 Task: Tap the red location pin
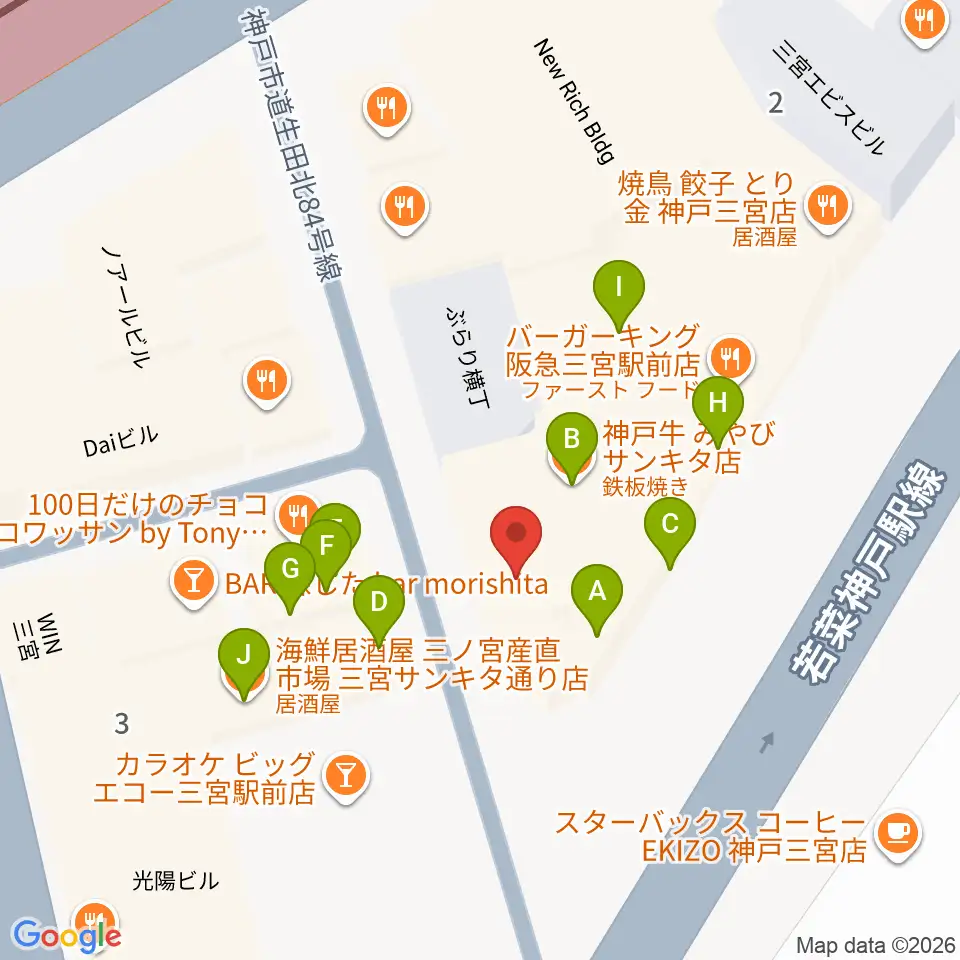tap(516, 541)
